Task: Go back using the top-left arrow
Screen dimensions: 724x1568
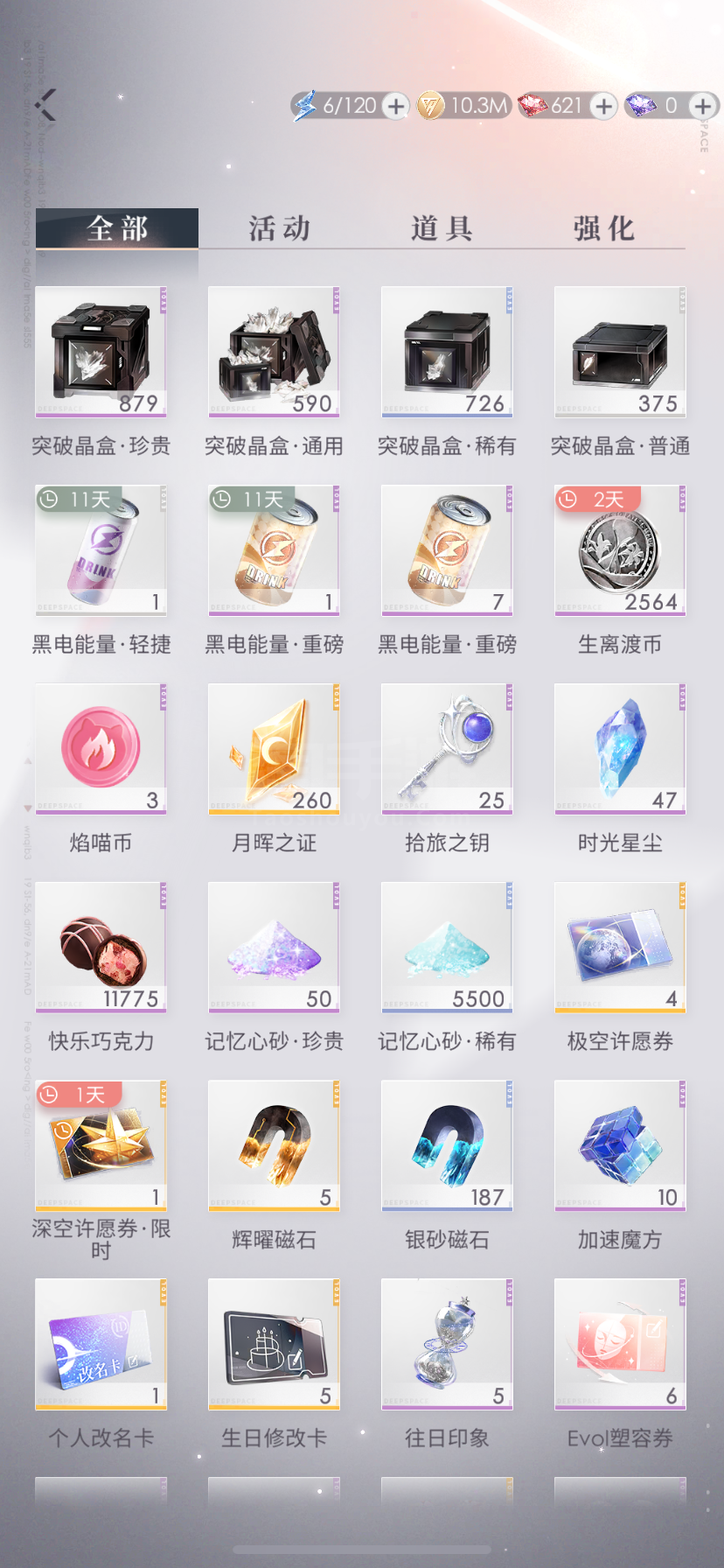Action: click(46, 105)
